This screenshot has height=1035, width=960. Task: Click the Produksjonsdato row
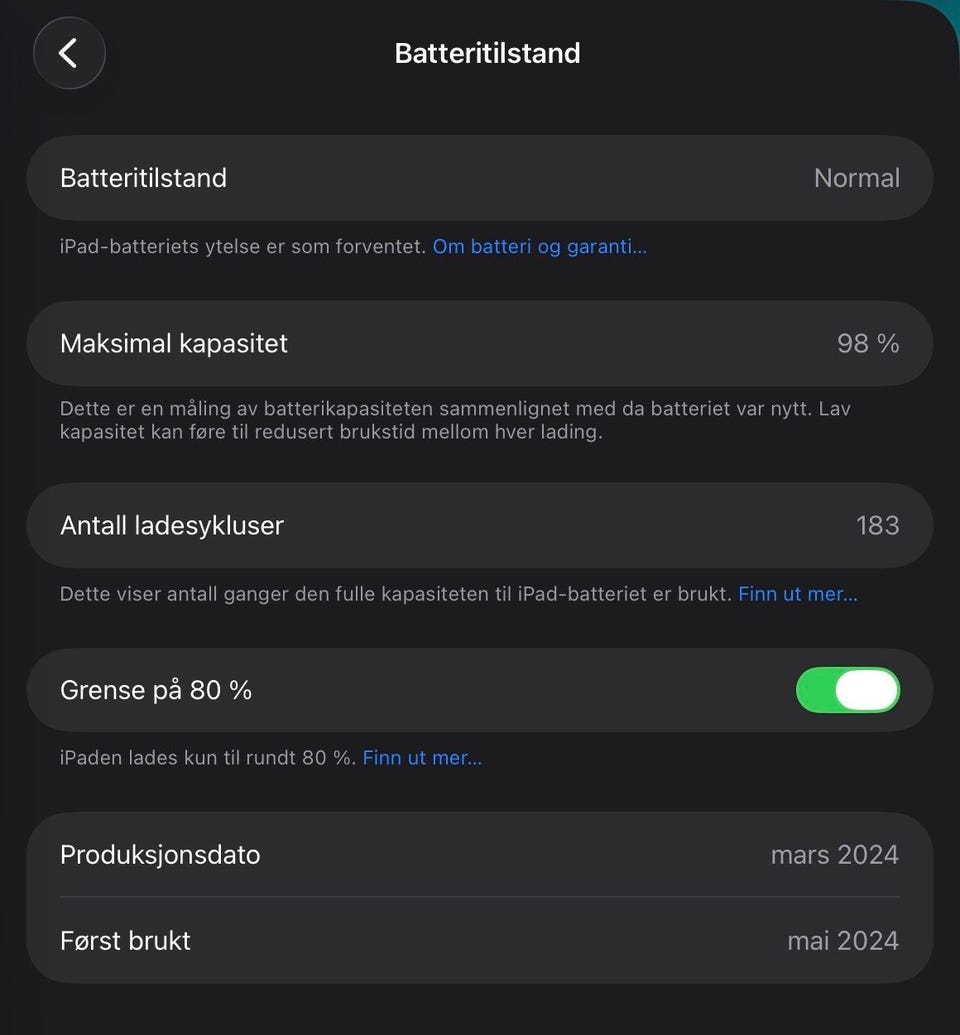[478, 855]
